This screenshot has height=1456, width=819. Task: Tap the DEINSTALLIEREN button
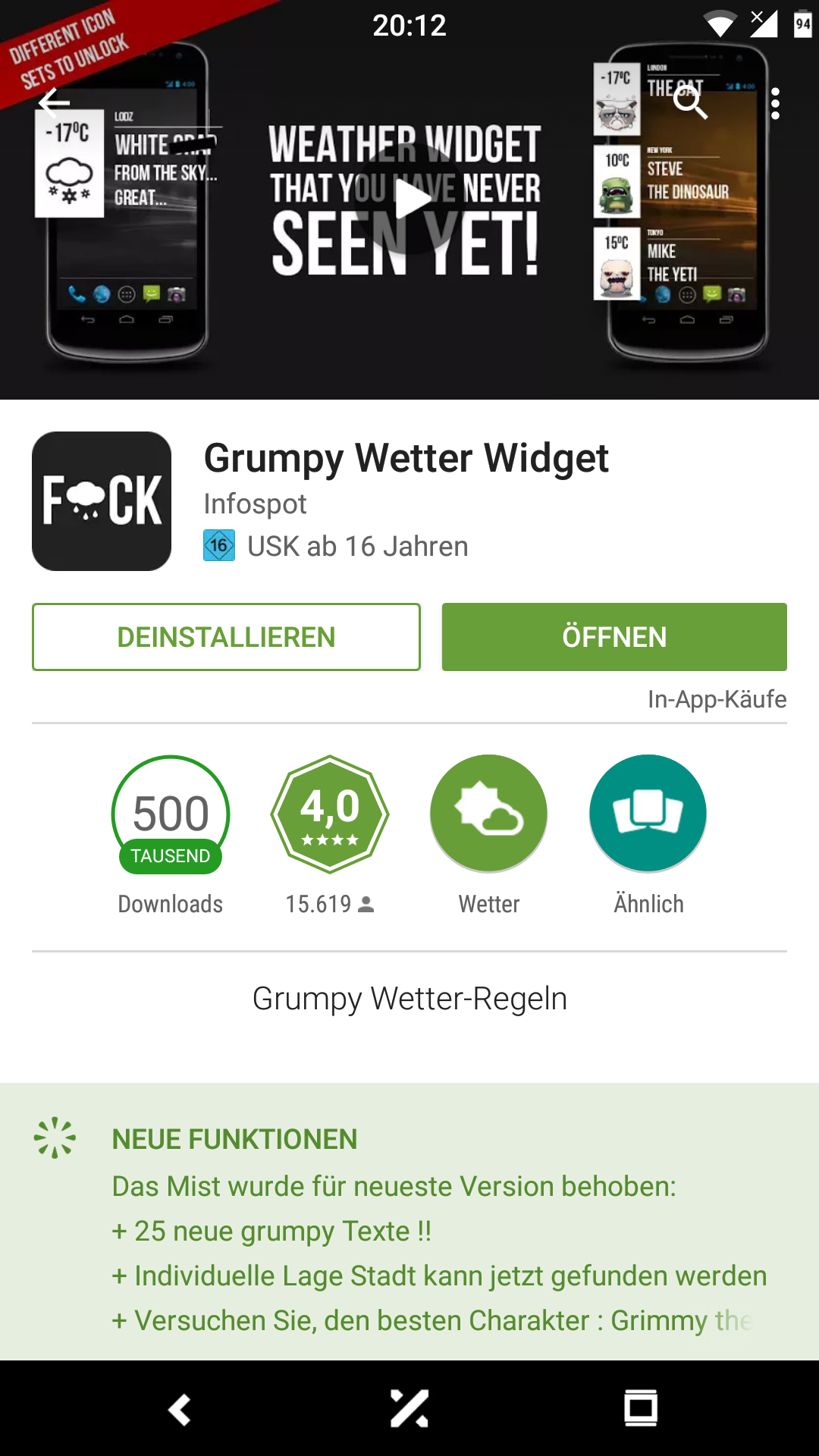point(226,637)
